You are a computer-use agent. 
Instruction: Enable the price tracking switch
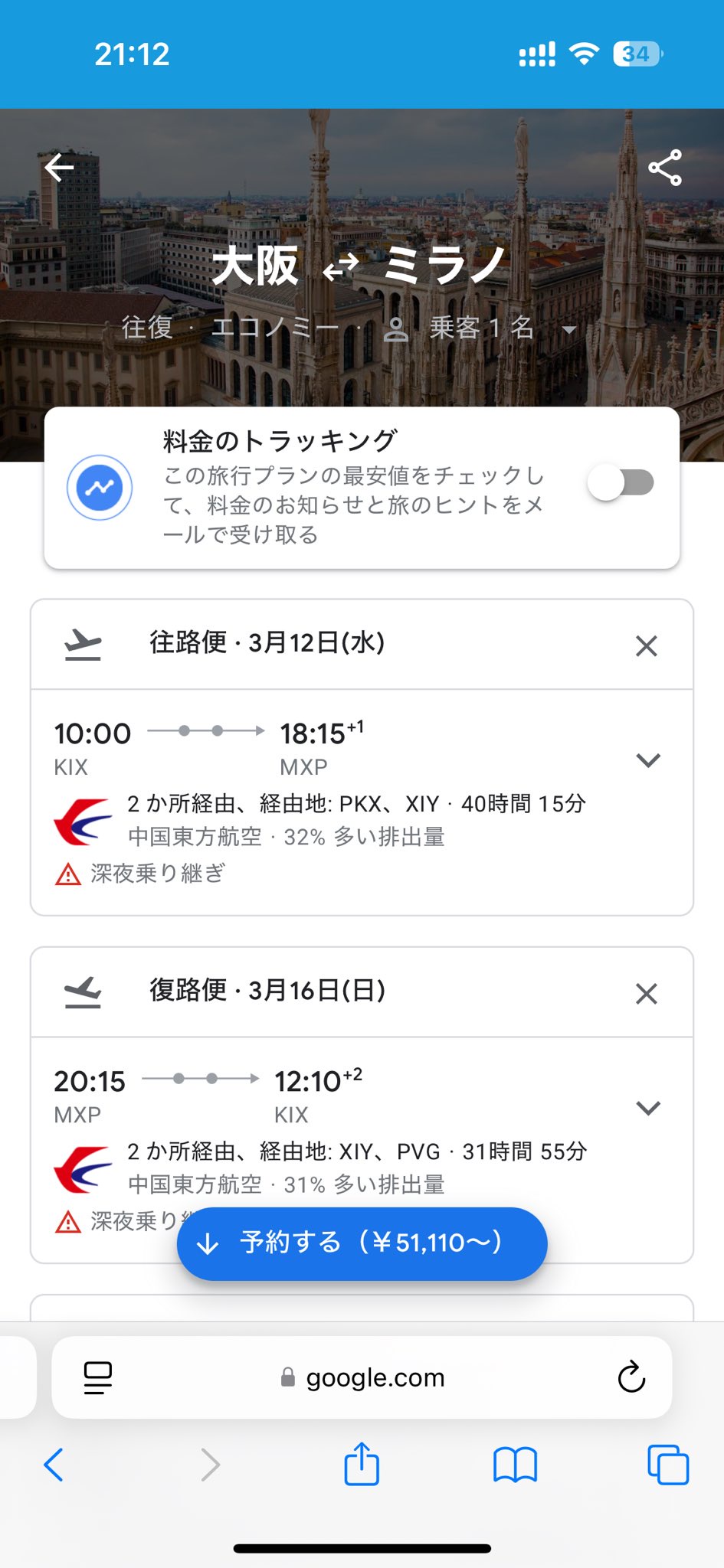pyautogui.click(x=621, y=483)
